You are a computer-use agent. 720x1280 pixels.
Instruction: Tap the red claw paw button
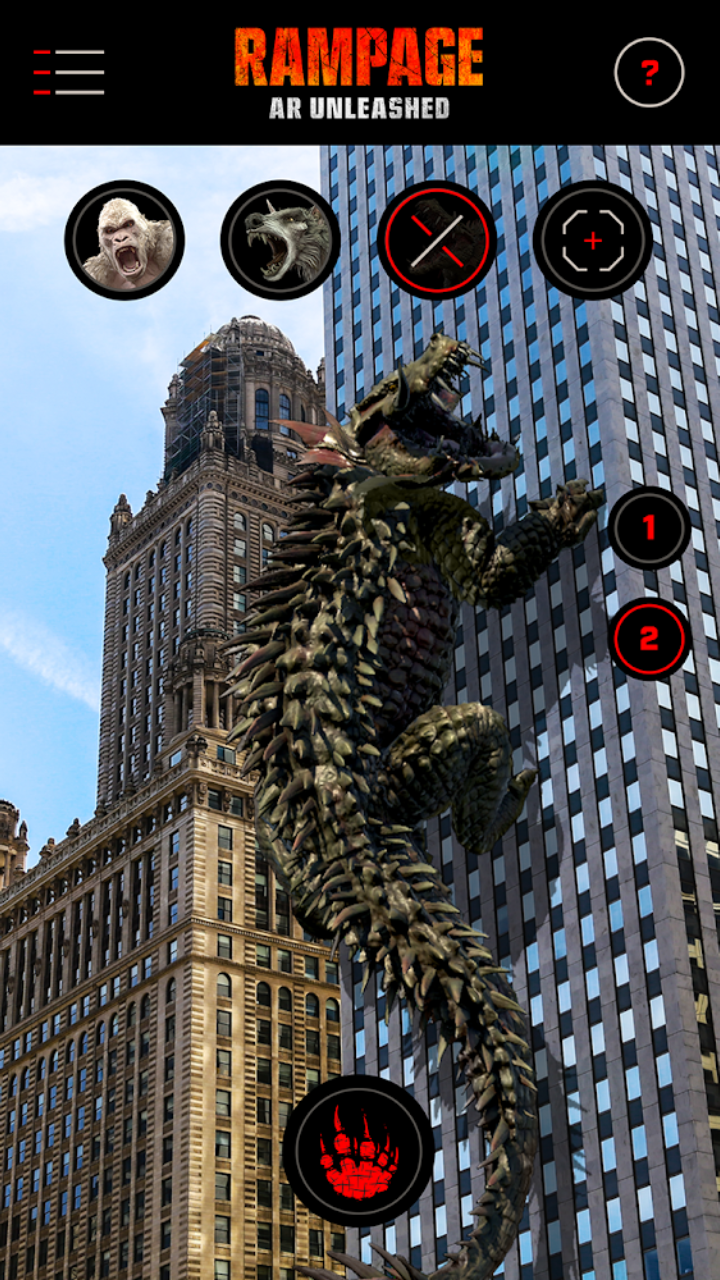pyautogui.click(x=359, y=1151)
